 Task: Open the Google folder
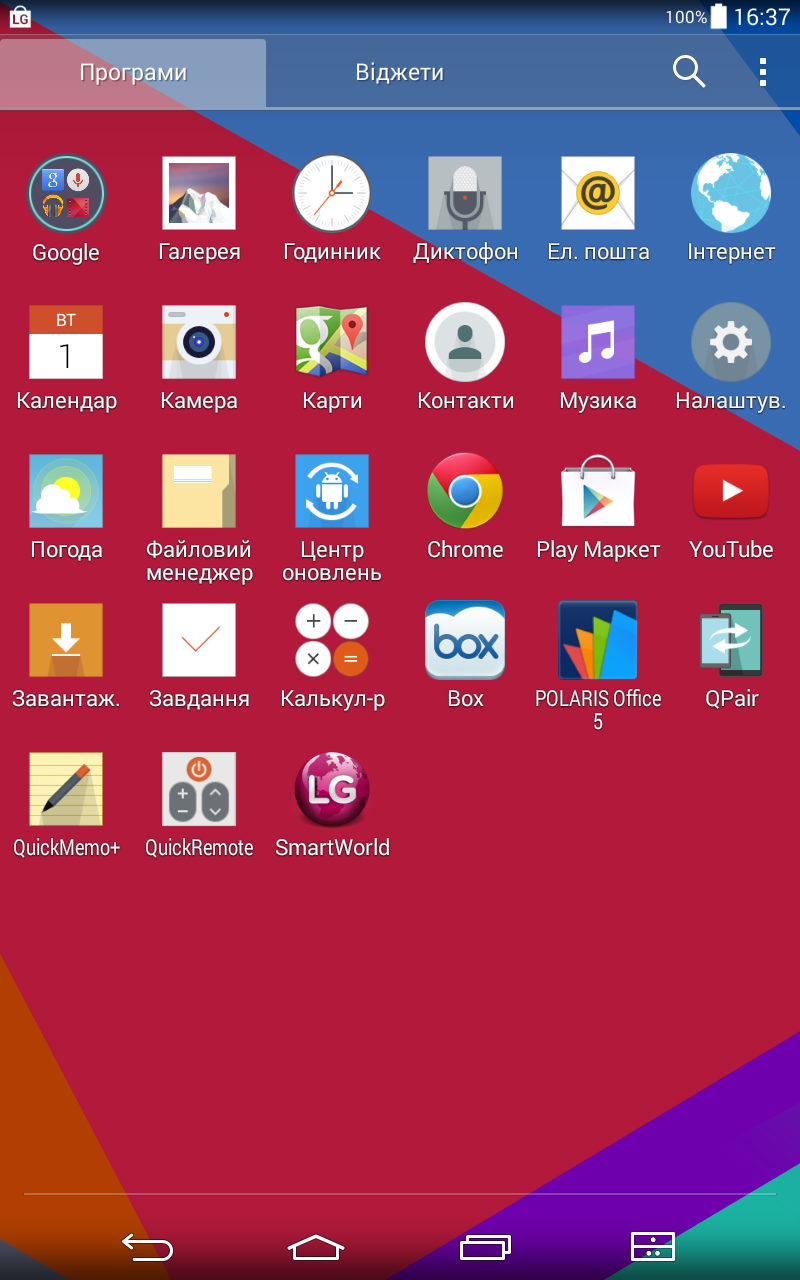[66, 194]
